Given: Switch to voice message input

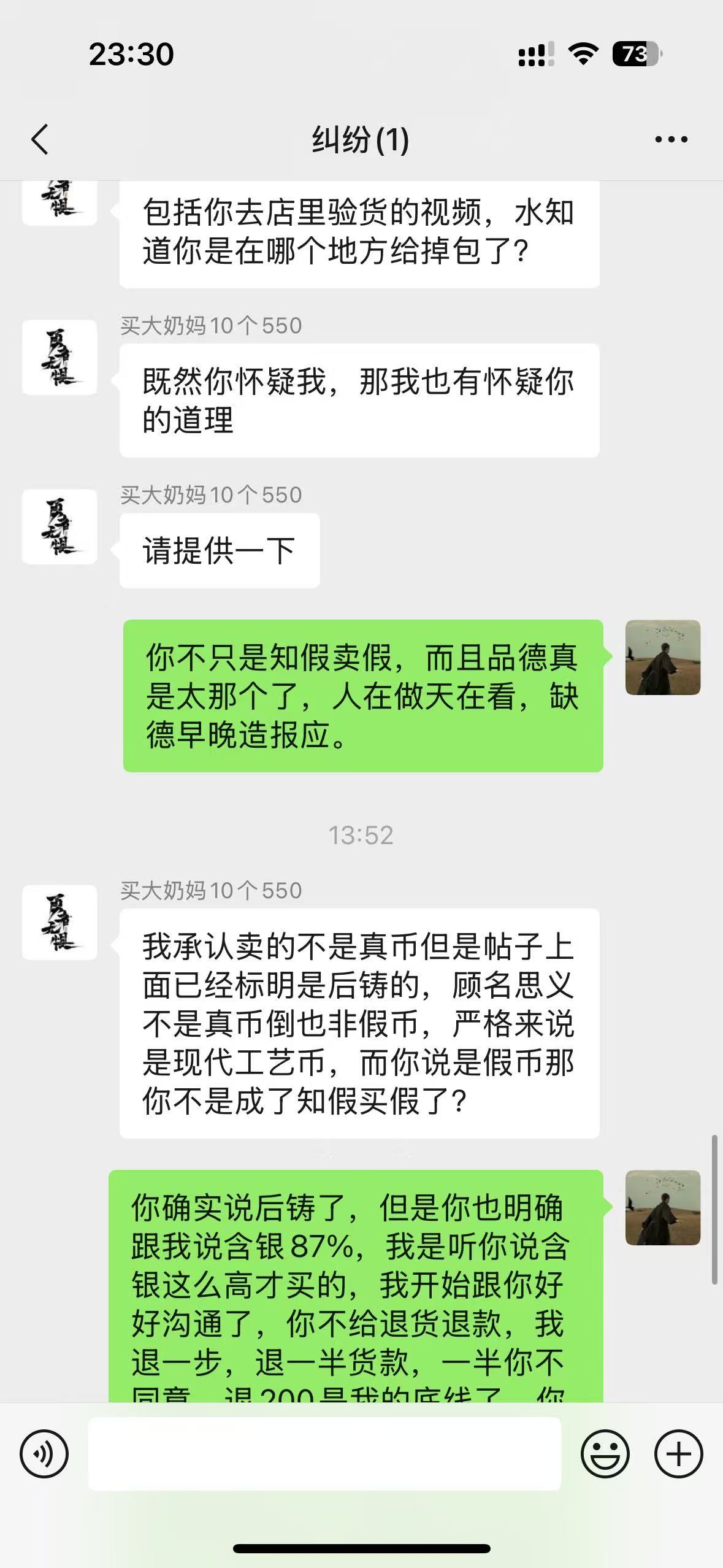Looking at the screenshot, I should pyautogui.click(x=44, y=1453).
